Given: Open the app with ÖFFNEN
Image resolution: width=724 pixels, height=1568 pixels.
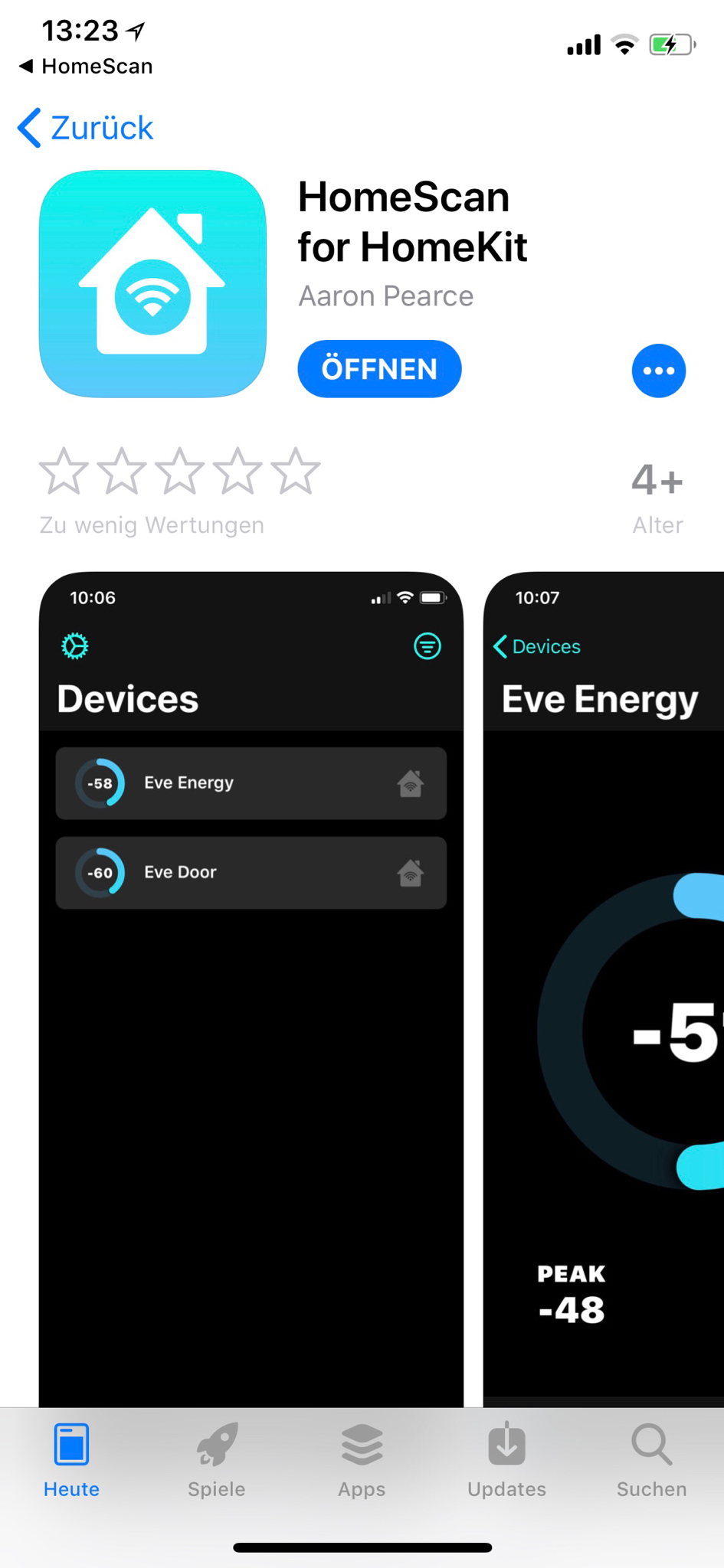Looking at the screenshot, I should point(379,369).
